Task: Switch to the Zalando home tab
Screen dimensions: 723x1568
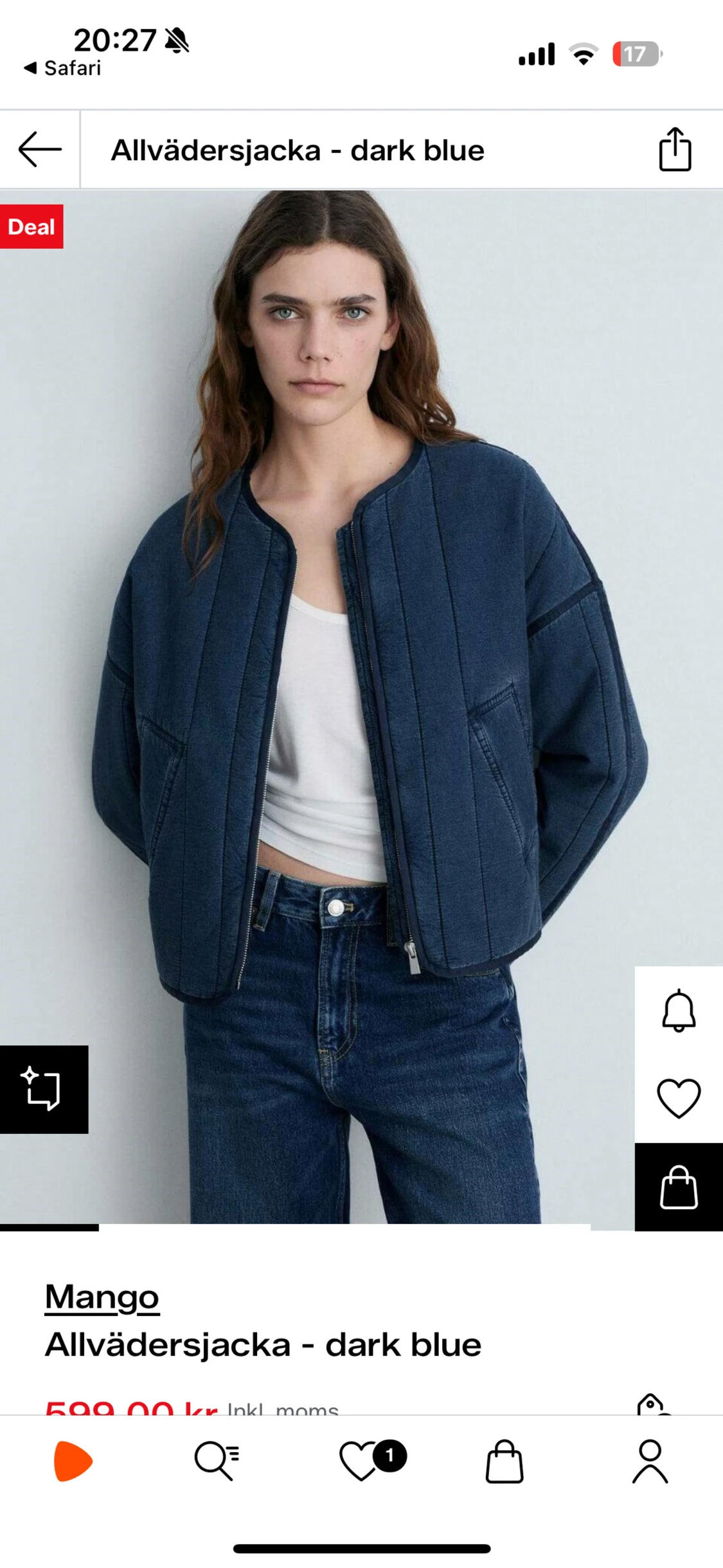Action: pyautogui.click(x=73, y=1461)
